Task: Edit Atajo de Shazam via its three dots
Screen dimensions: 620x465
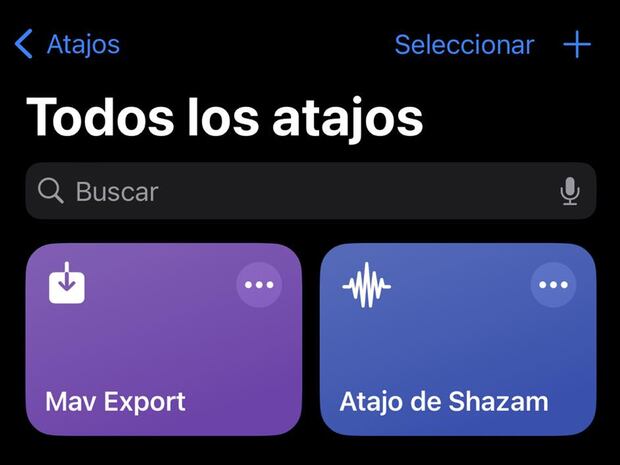Action: pyautogui.click(x=553, y=285)
